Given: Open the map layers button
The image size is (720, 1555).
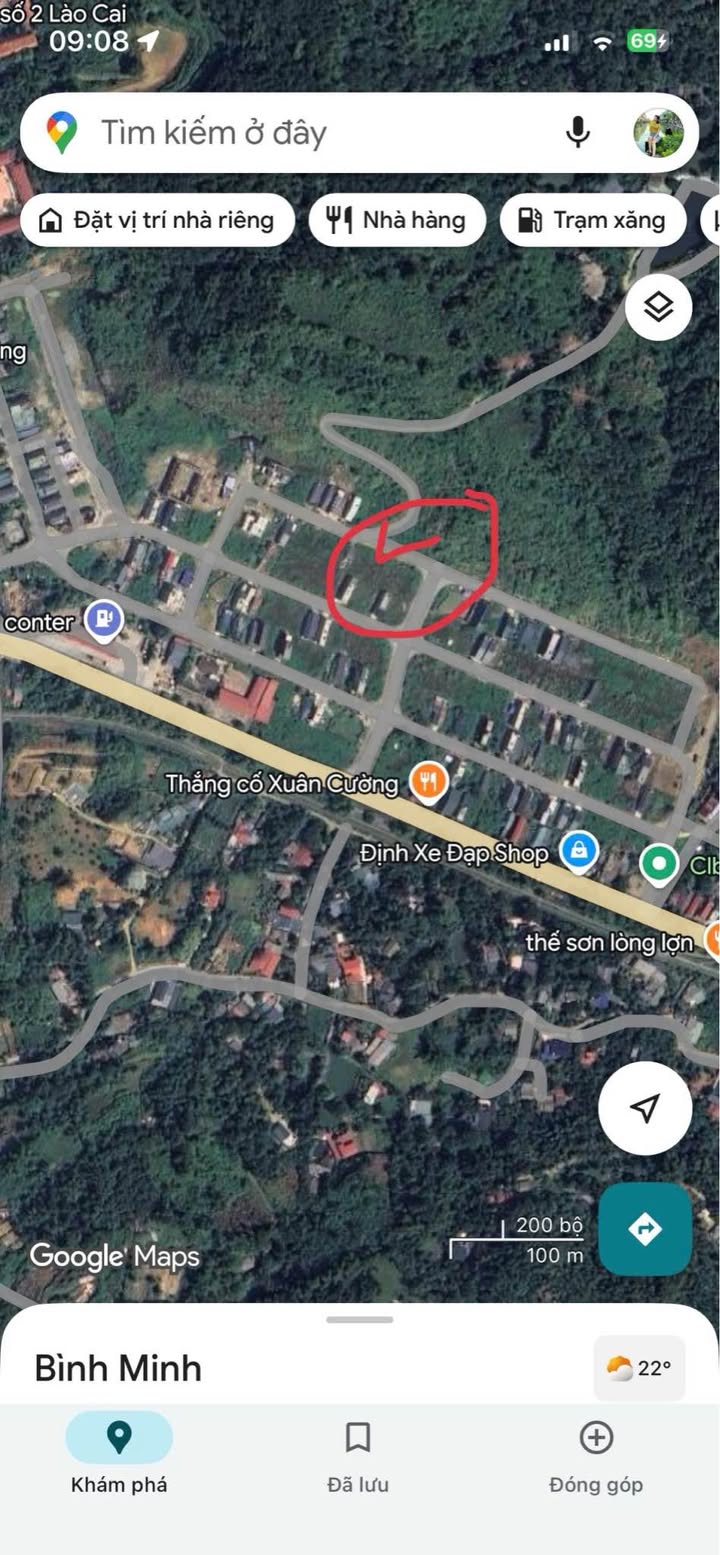Looking at the screenshot, I should [659, 307].
